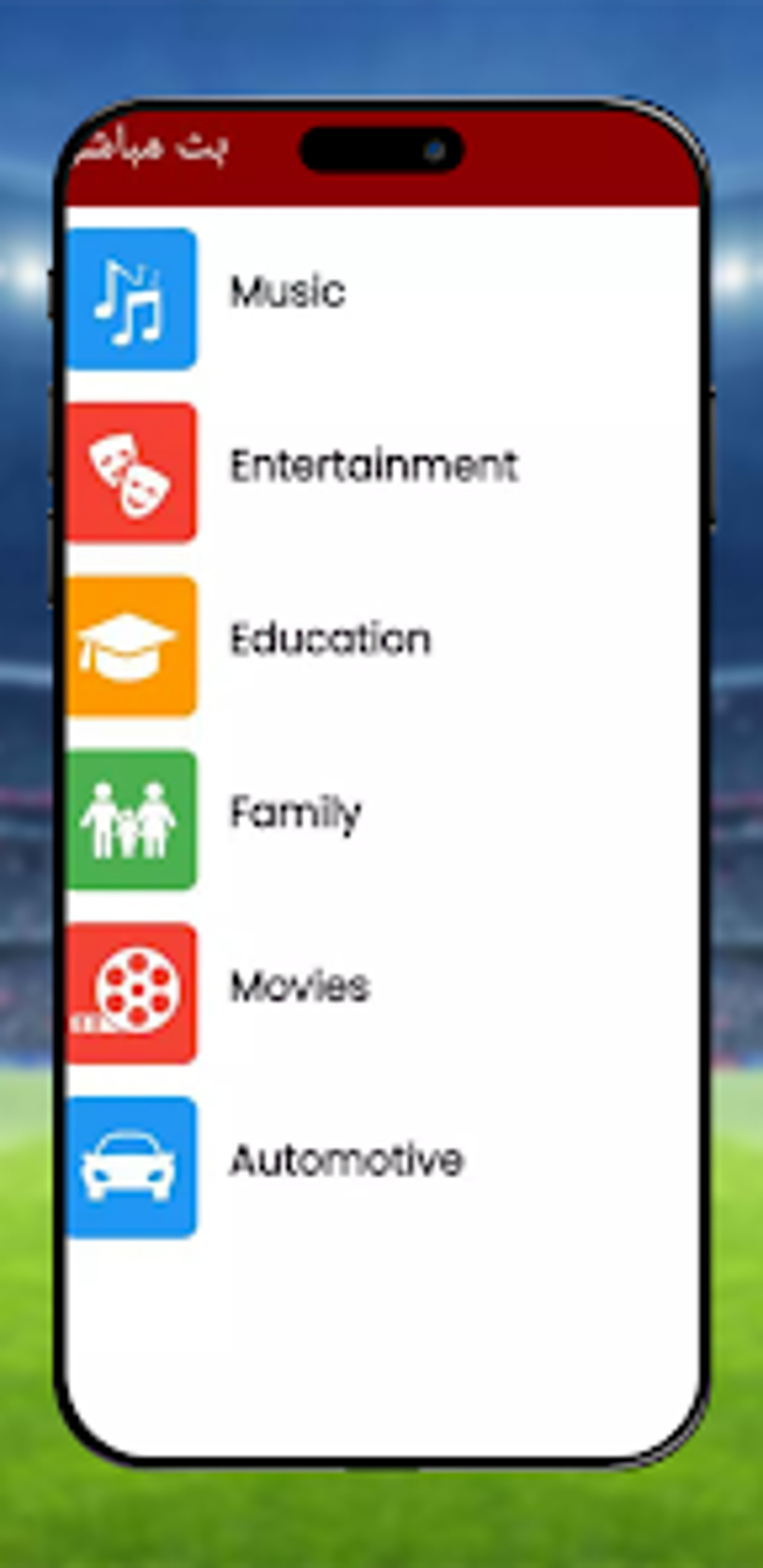This screenshot has width=763, height=1568.
Task: Open the Movies category label
Action: tap(298, 987)
